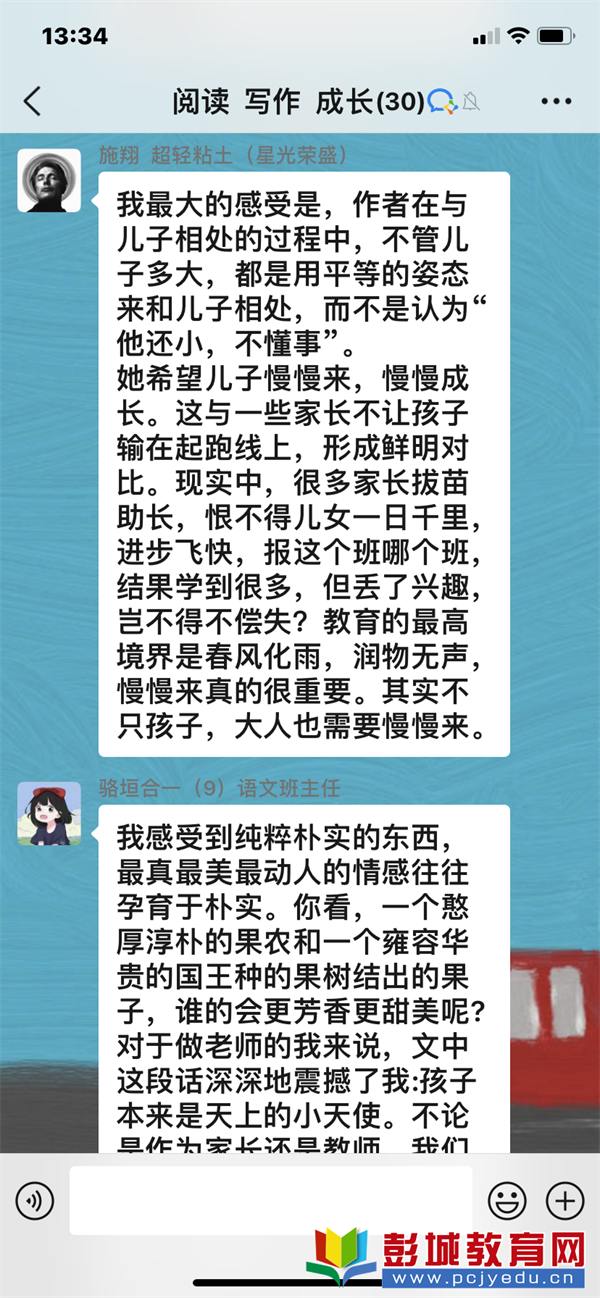Go back to the chat list
The height and width of the screenshot is (1298, 600).
[x=33, y=101]
